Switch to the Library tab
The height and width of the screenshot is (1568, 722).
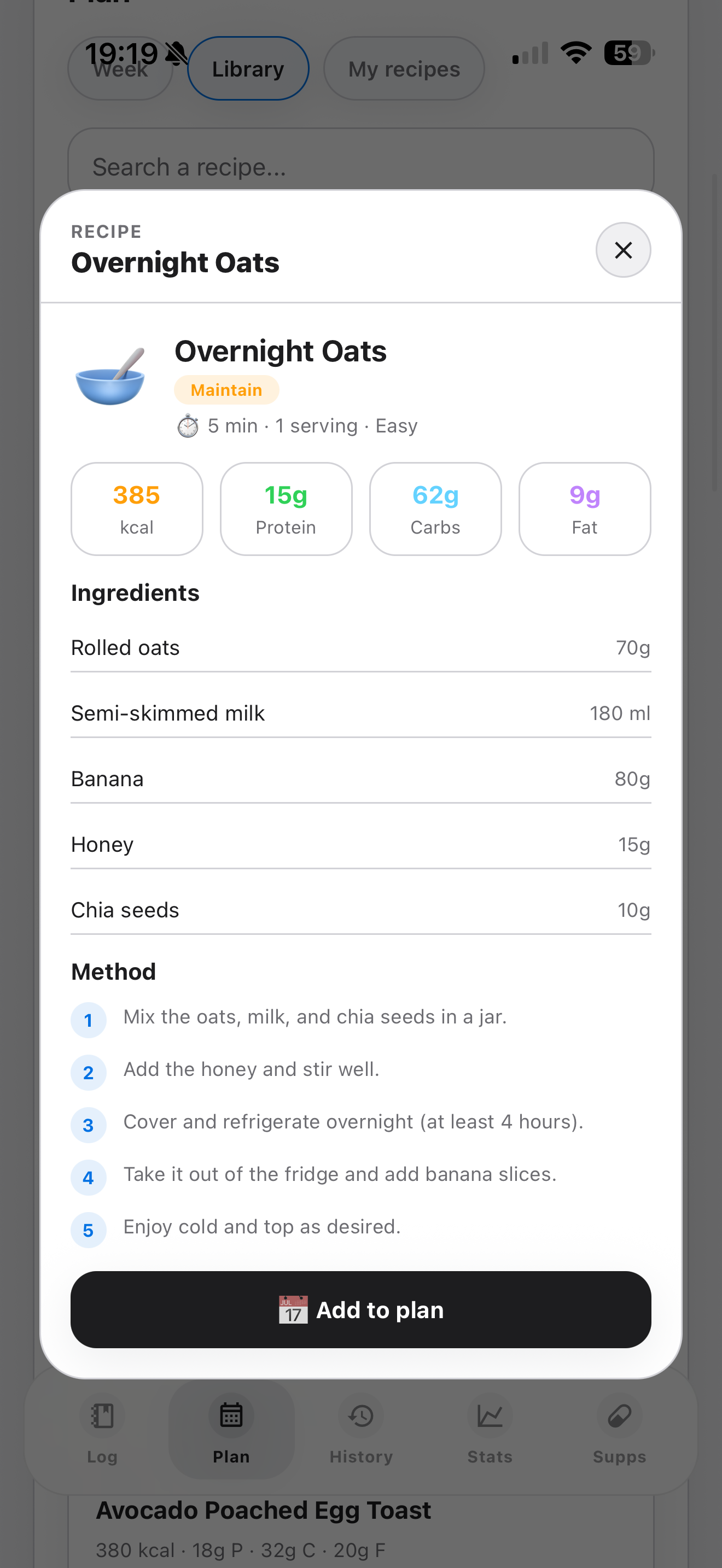point(248,68)
